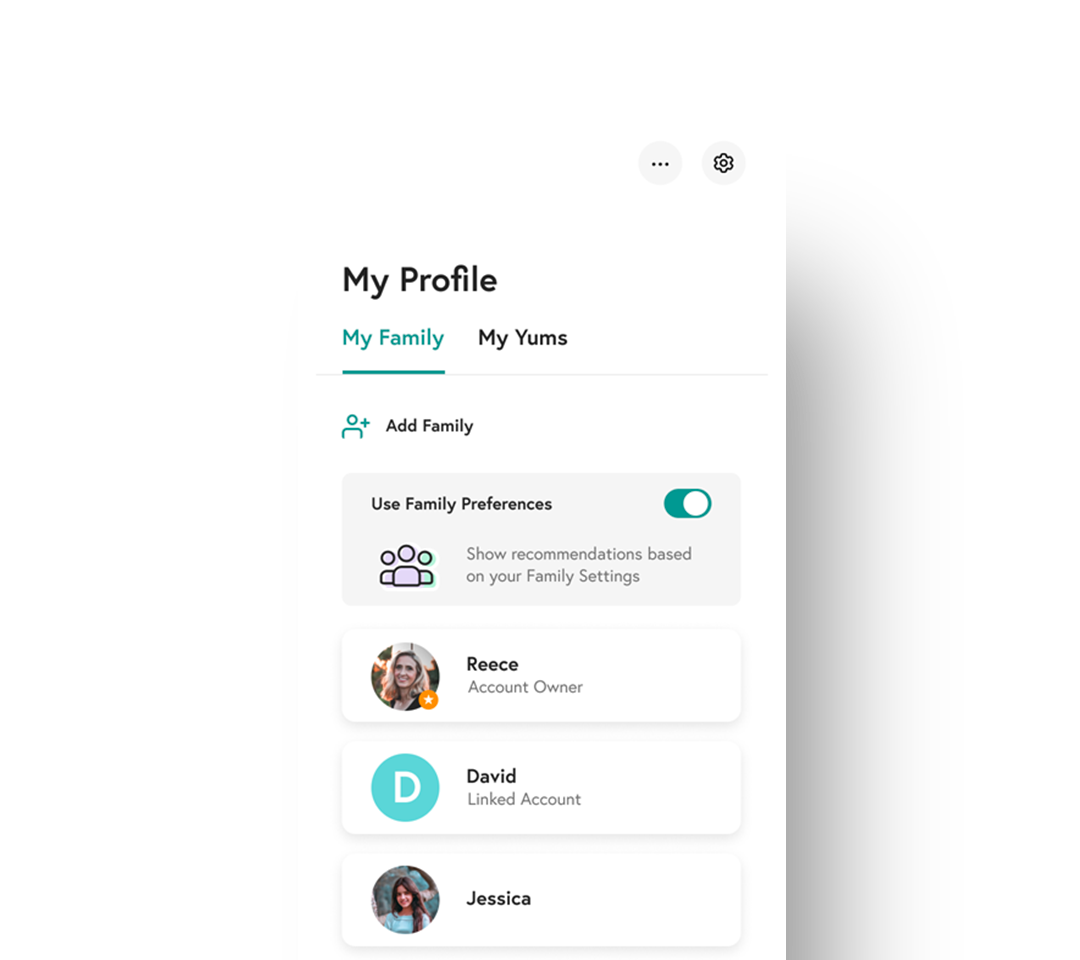Switch to the My Yums tab
1080x960 pixels.
click(x=522, y=338)
